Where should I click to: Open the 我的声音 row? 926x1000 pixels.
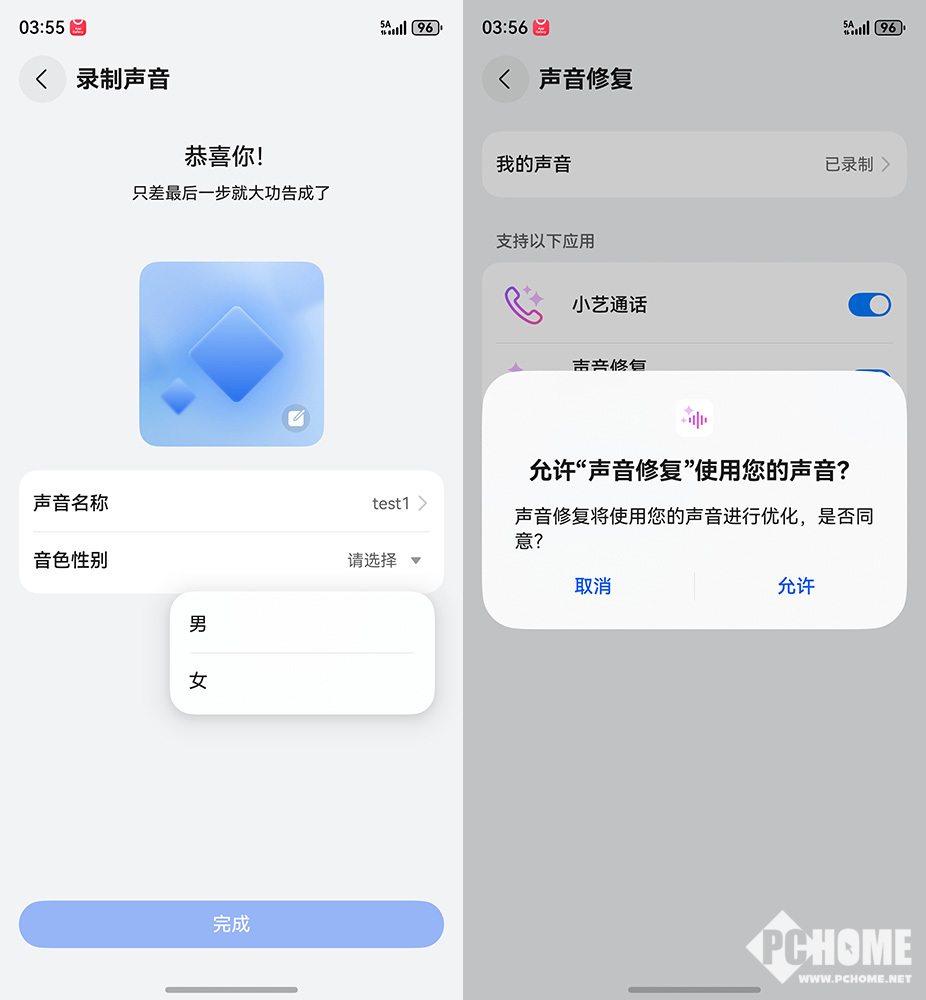click(694, 164)
